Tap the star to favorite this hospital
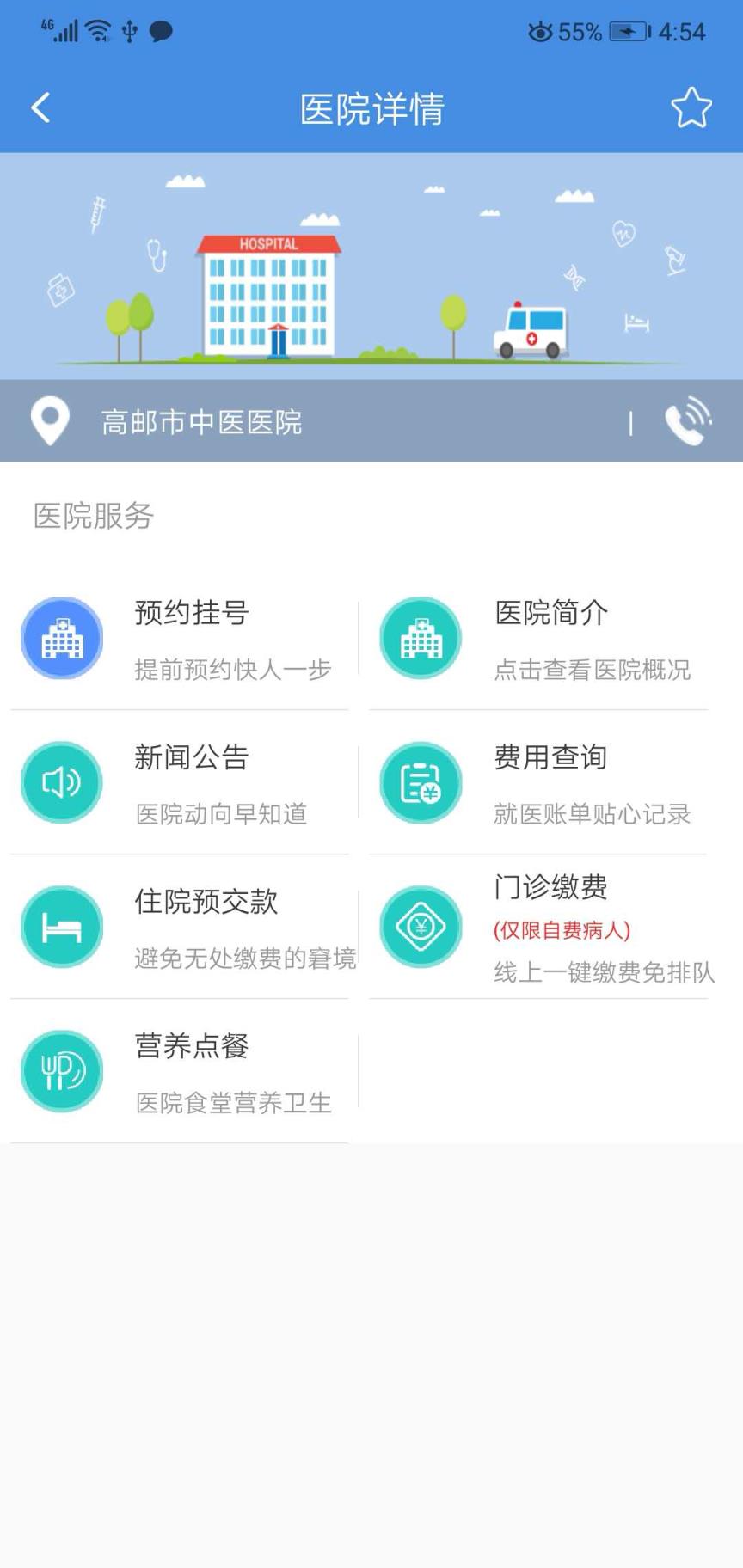Image resolution: width=743 pixels, height=1568 pixels. [x=690, y=107]
